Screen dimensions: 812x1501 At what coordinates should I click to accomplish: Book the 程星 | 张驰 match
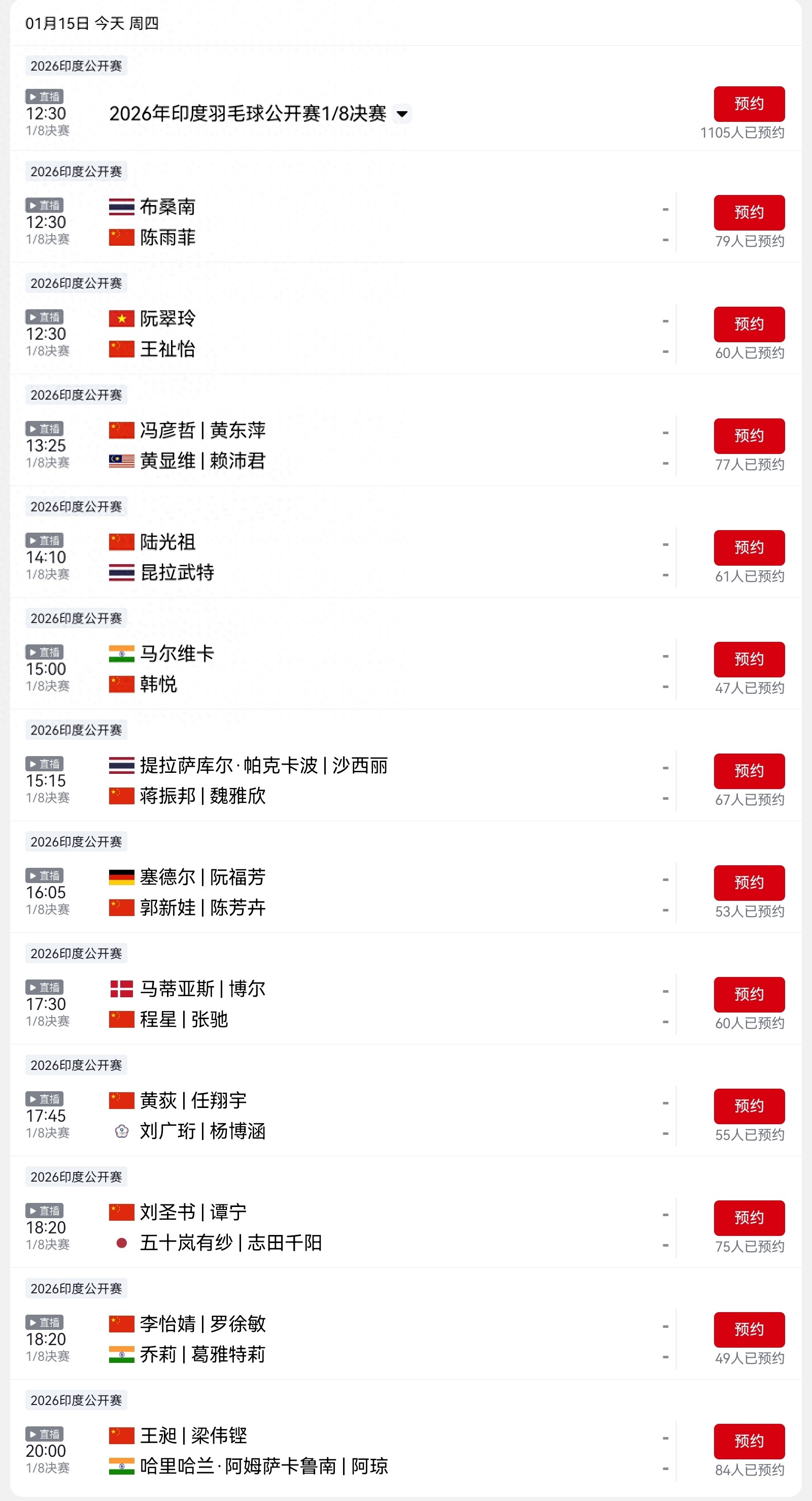[749, 995]
